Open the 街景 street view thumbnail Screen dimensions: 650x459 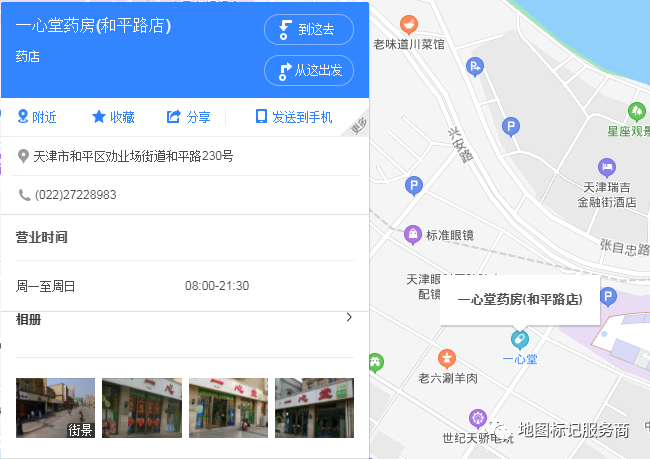coord(56,408)
